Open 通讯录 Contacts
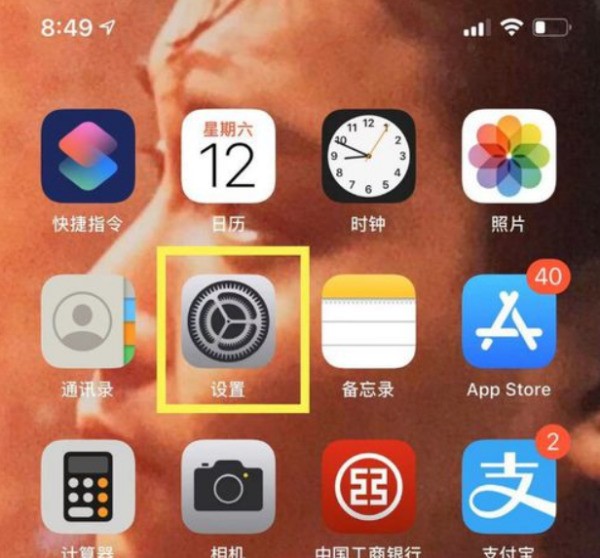 88,321
